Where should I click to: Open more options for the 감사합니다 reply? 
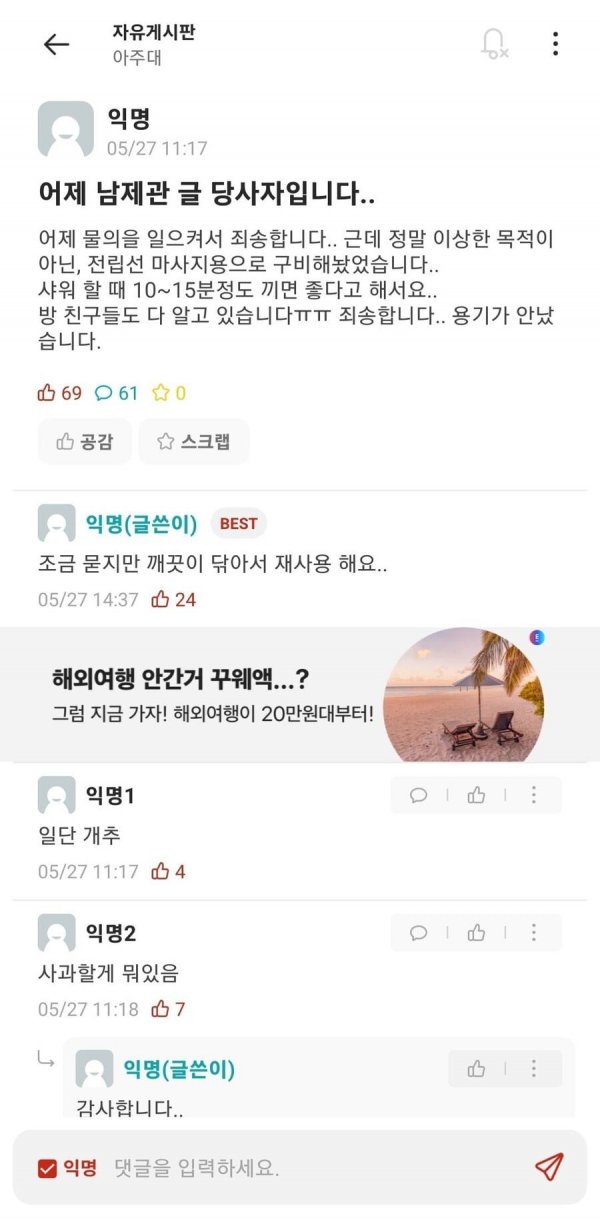(533, 1069)
